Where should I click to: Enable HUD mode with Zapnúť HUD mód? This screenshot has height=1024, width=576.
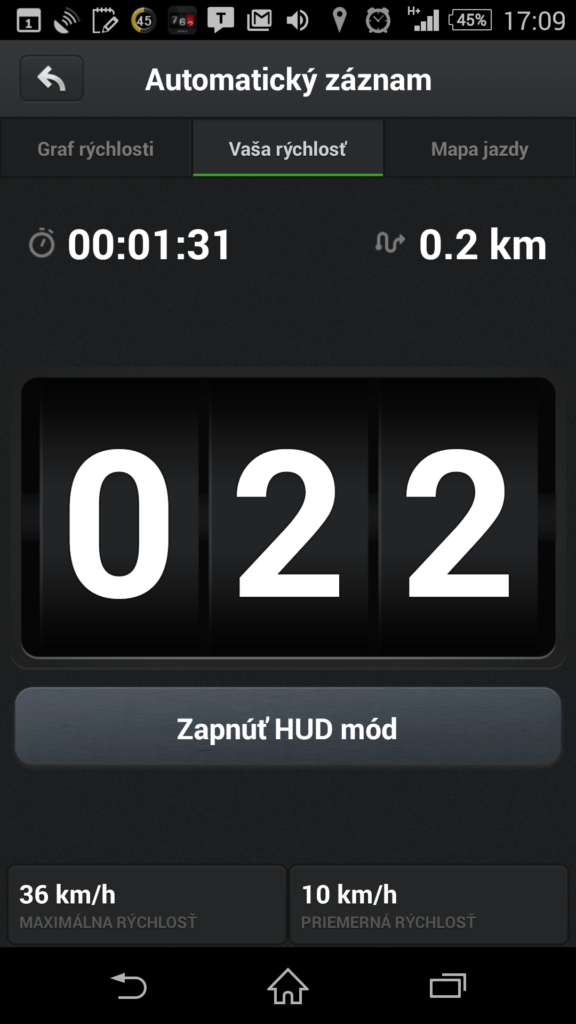click(288, 726)
